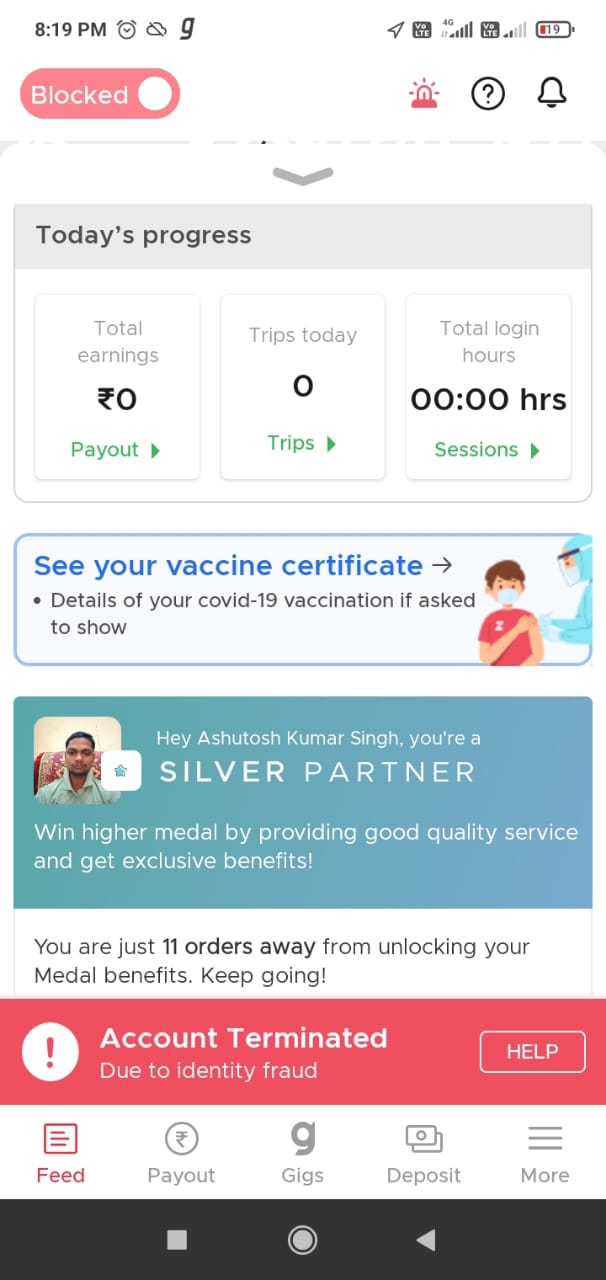Viewport: 606px width, 1280px height.
Task: Switch to the Feed tab
Action: (x=61, y=1152)
